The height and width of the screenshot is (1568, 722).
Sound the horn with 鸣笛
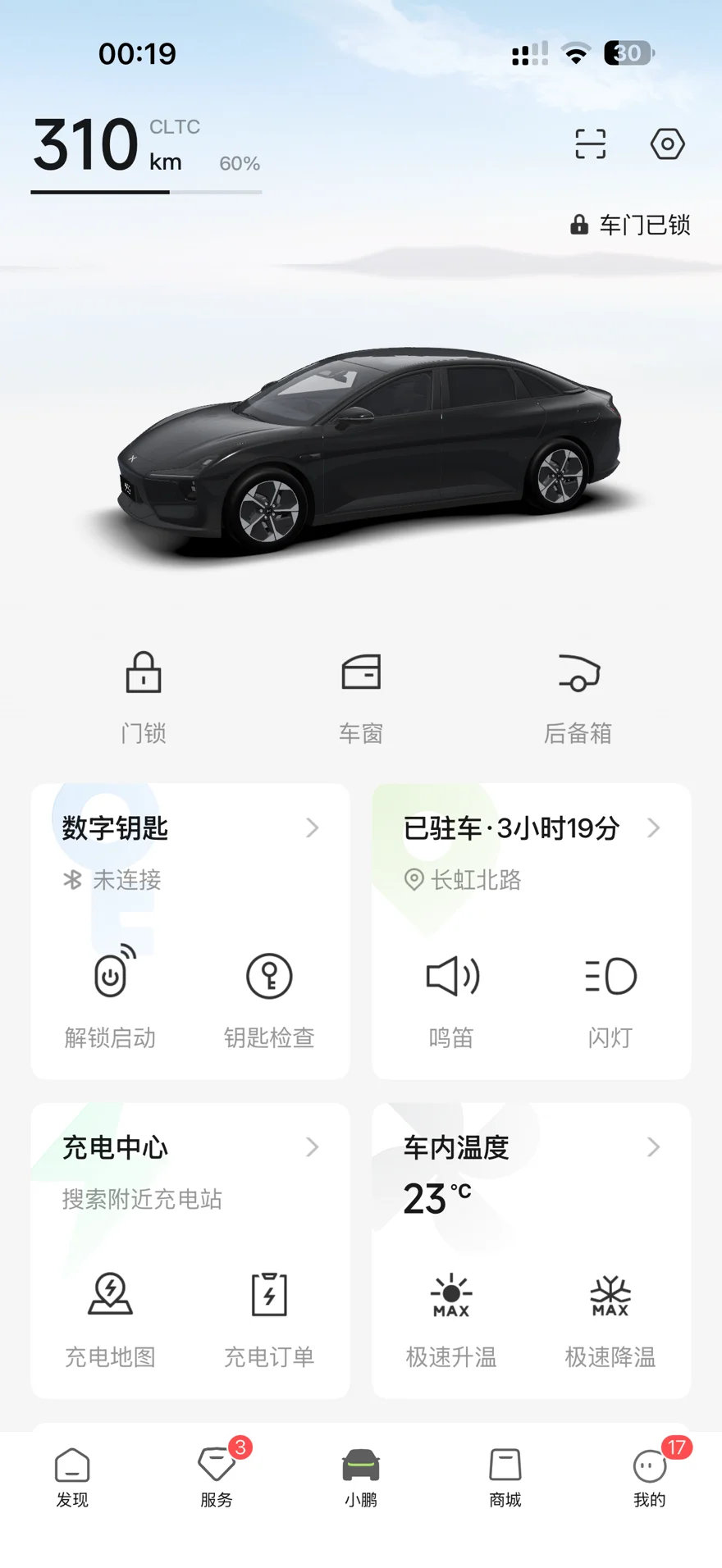coord(452,996)
